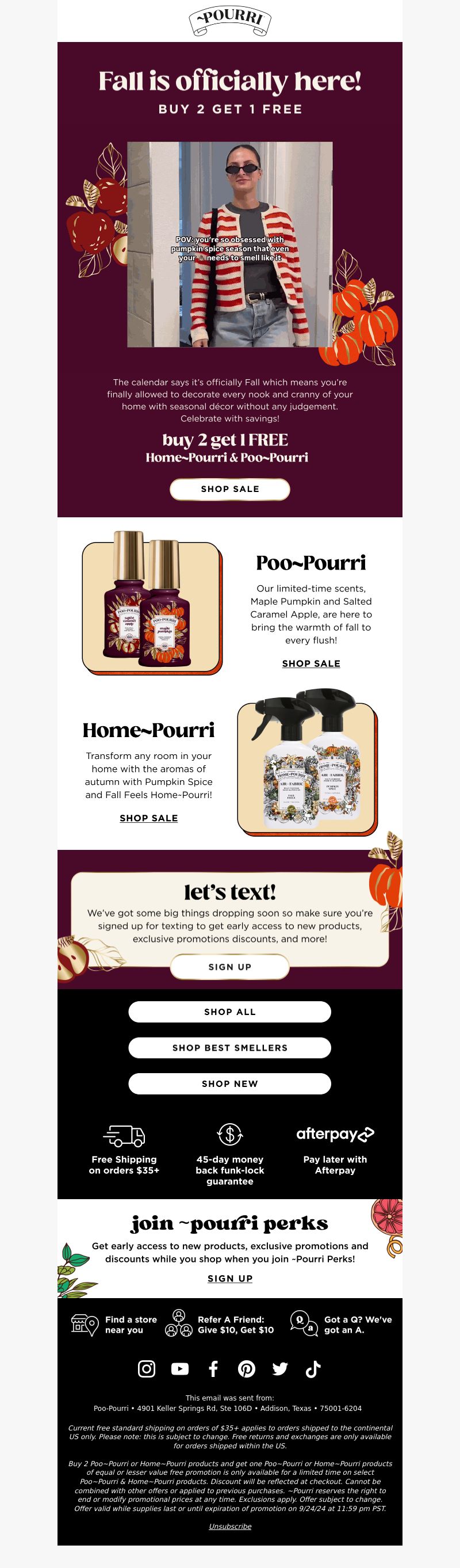The width and height of the screenshot is (460, 1568).
Task: Open the Pinterest icon
Action: point(247,1369)
